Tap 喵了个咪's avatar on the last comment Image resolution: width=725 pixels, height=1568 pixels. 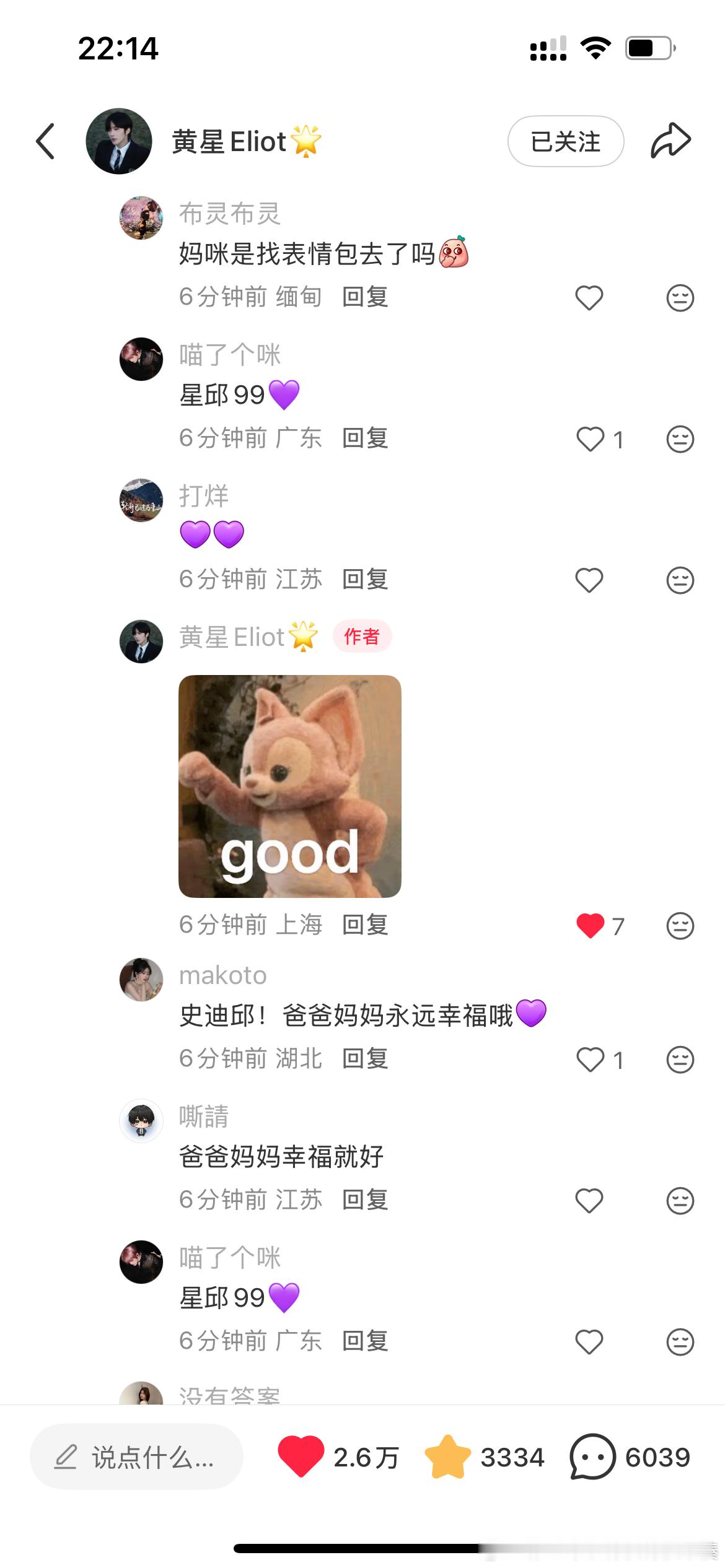141,1262
